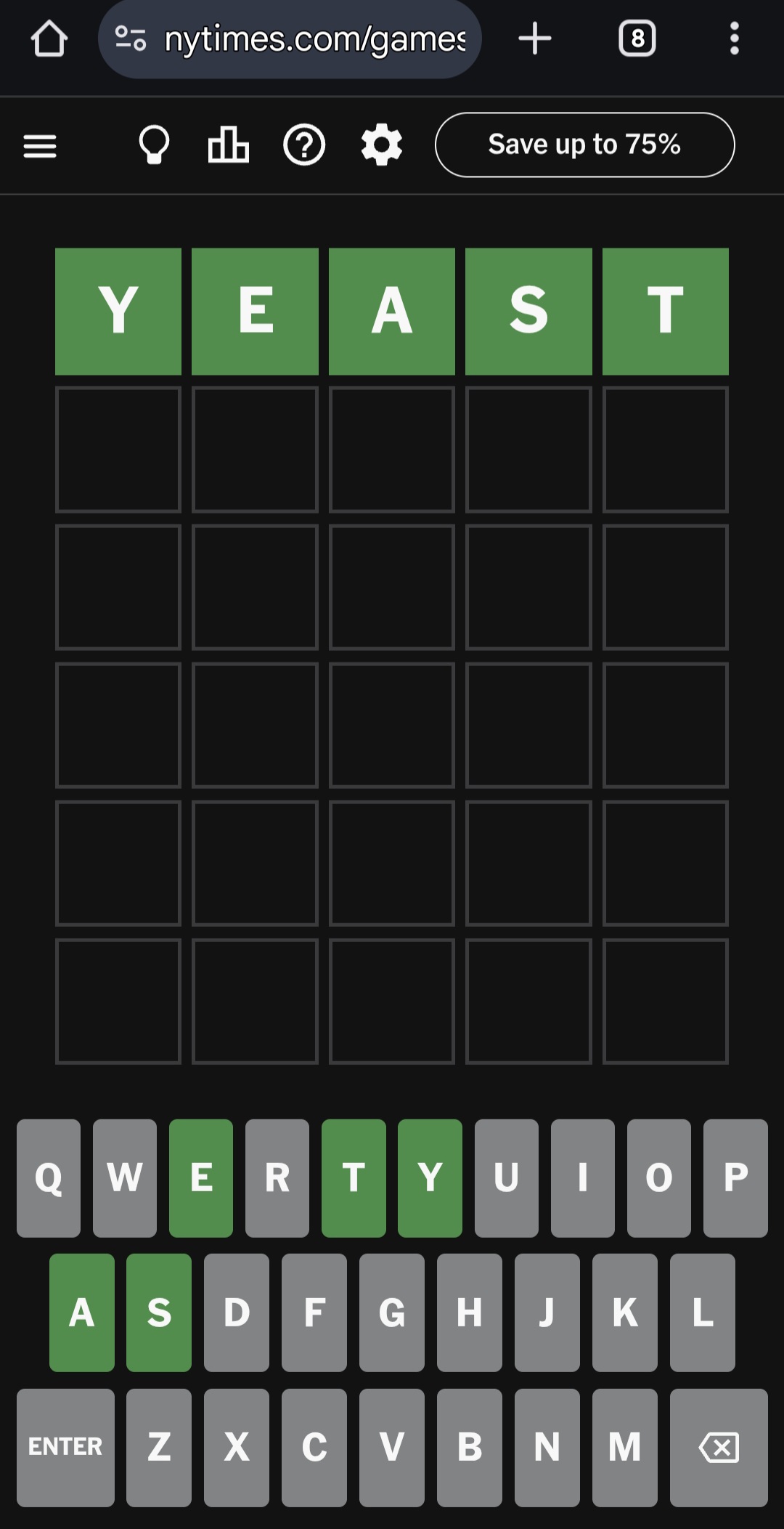Screen dimensions: 784x1529
Task: Tap the letter Z key
Action: tap(159, 1447)
